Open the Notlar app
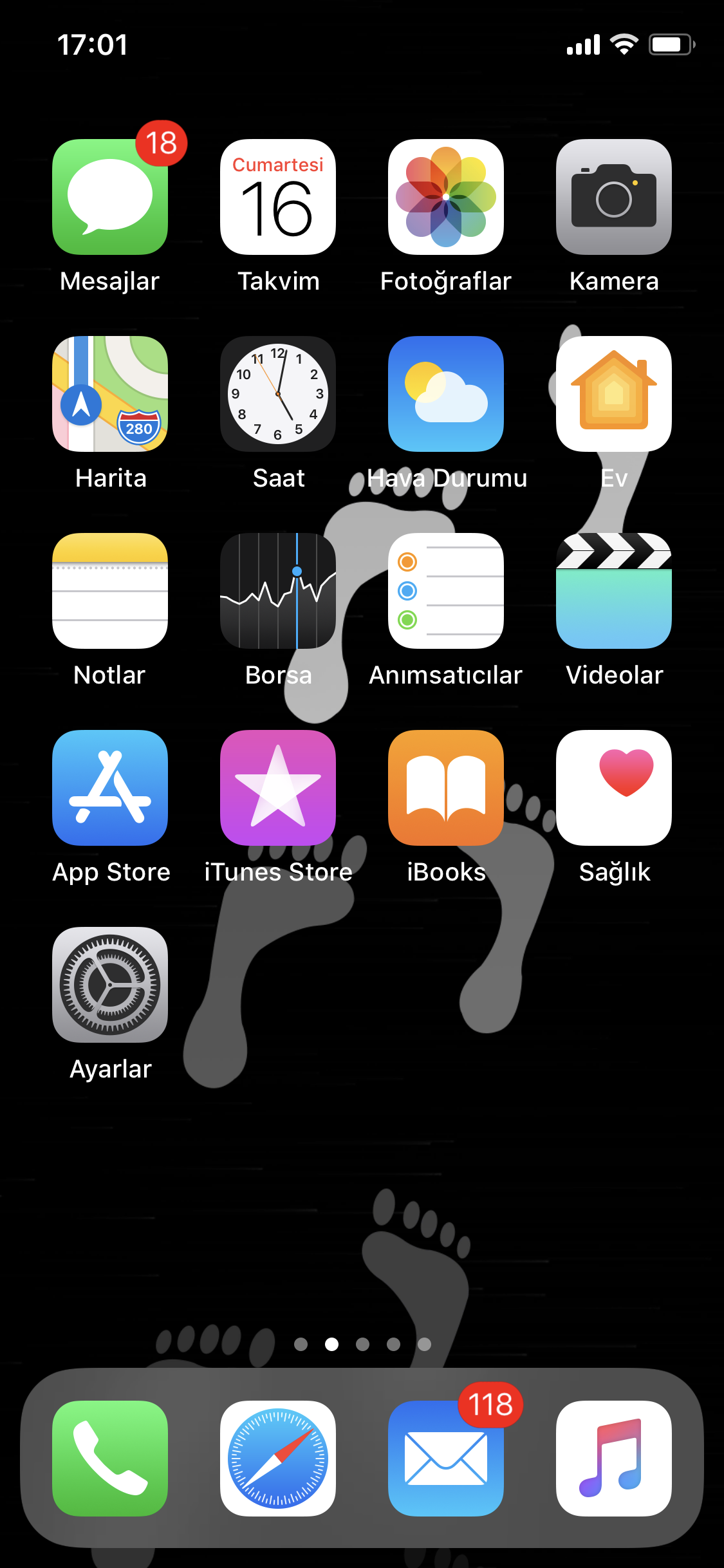This screenshot has height=1568, width=724. tap(110, 591)
